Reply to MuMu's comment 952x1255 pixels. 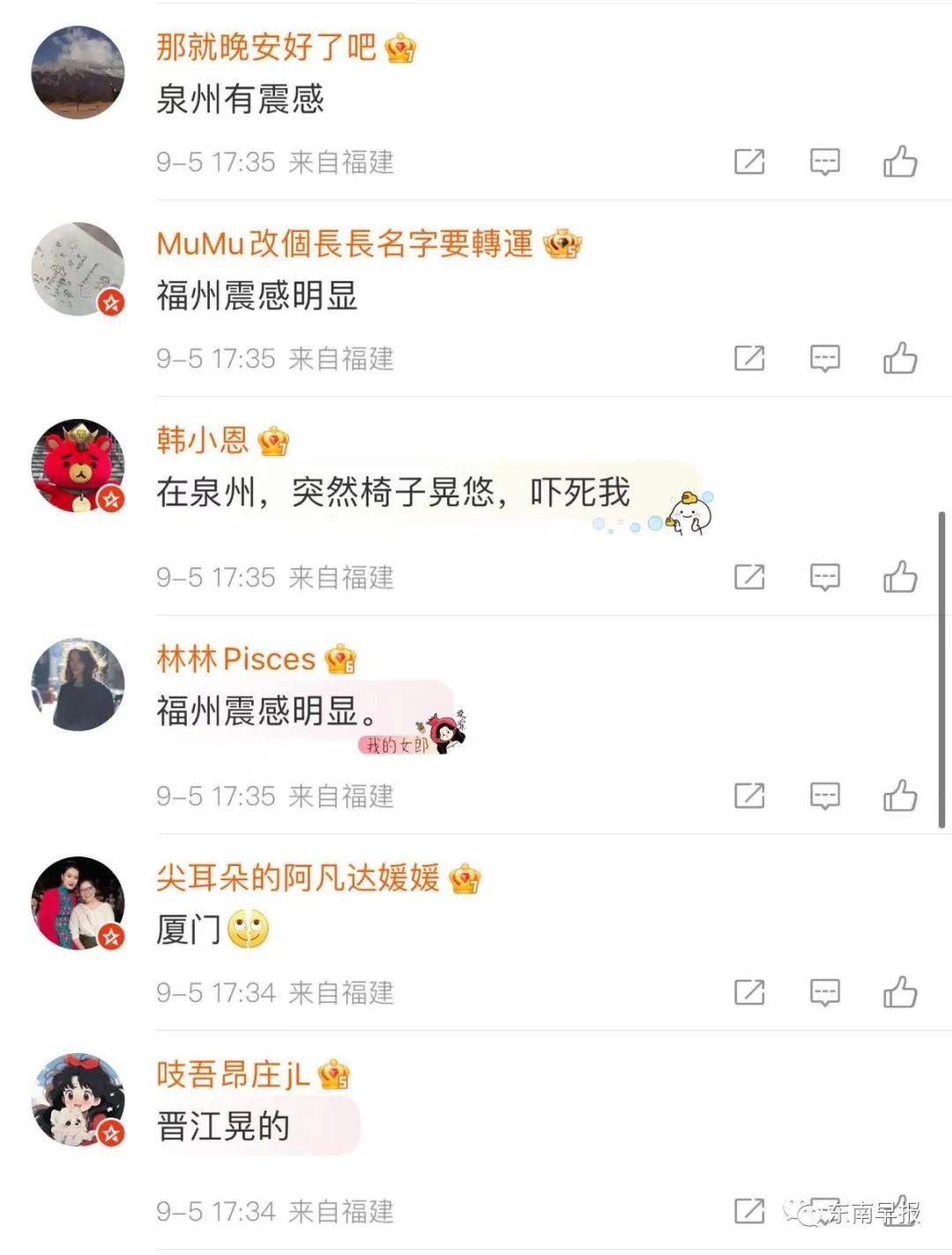point(824,359)
